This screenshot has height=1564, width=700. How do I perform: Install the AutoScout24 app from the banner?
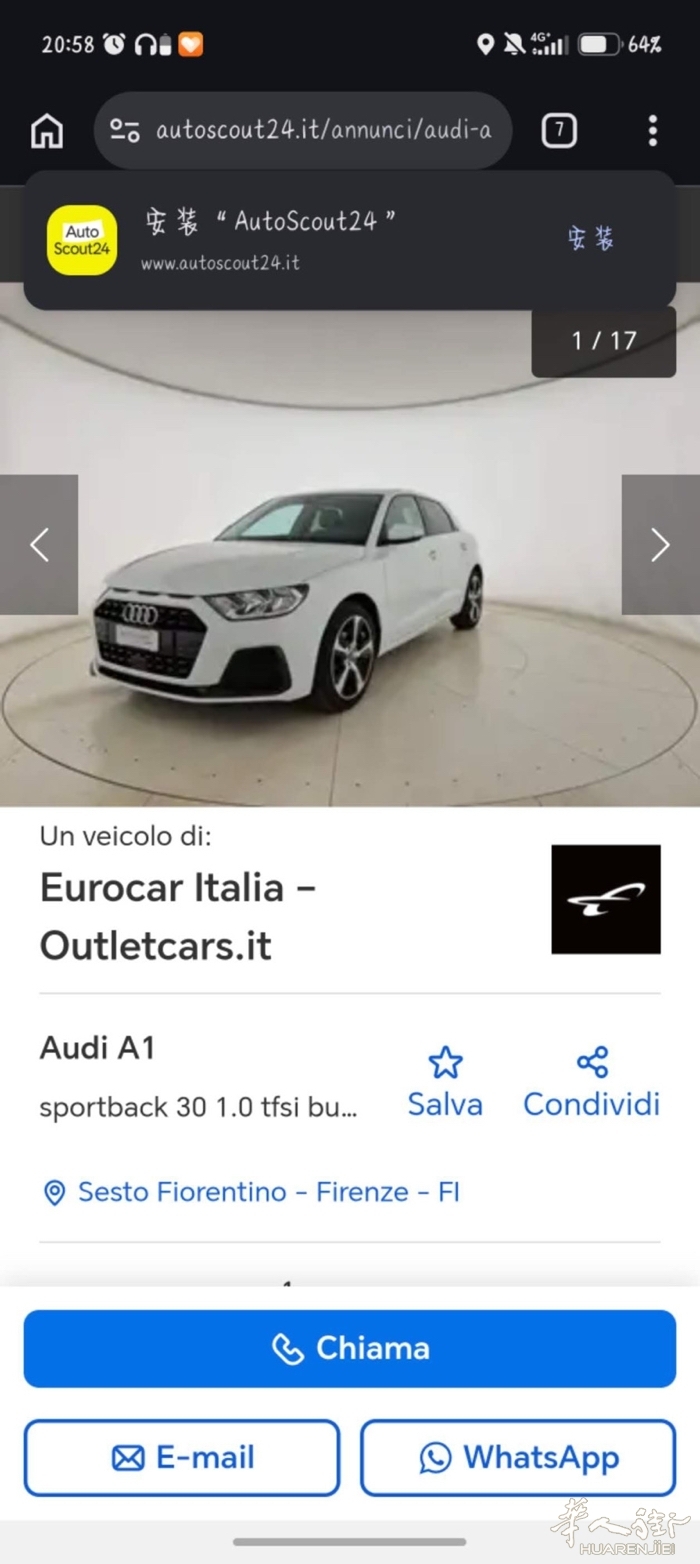[x=590, y=238]
